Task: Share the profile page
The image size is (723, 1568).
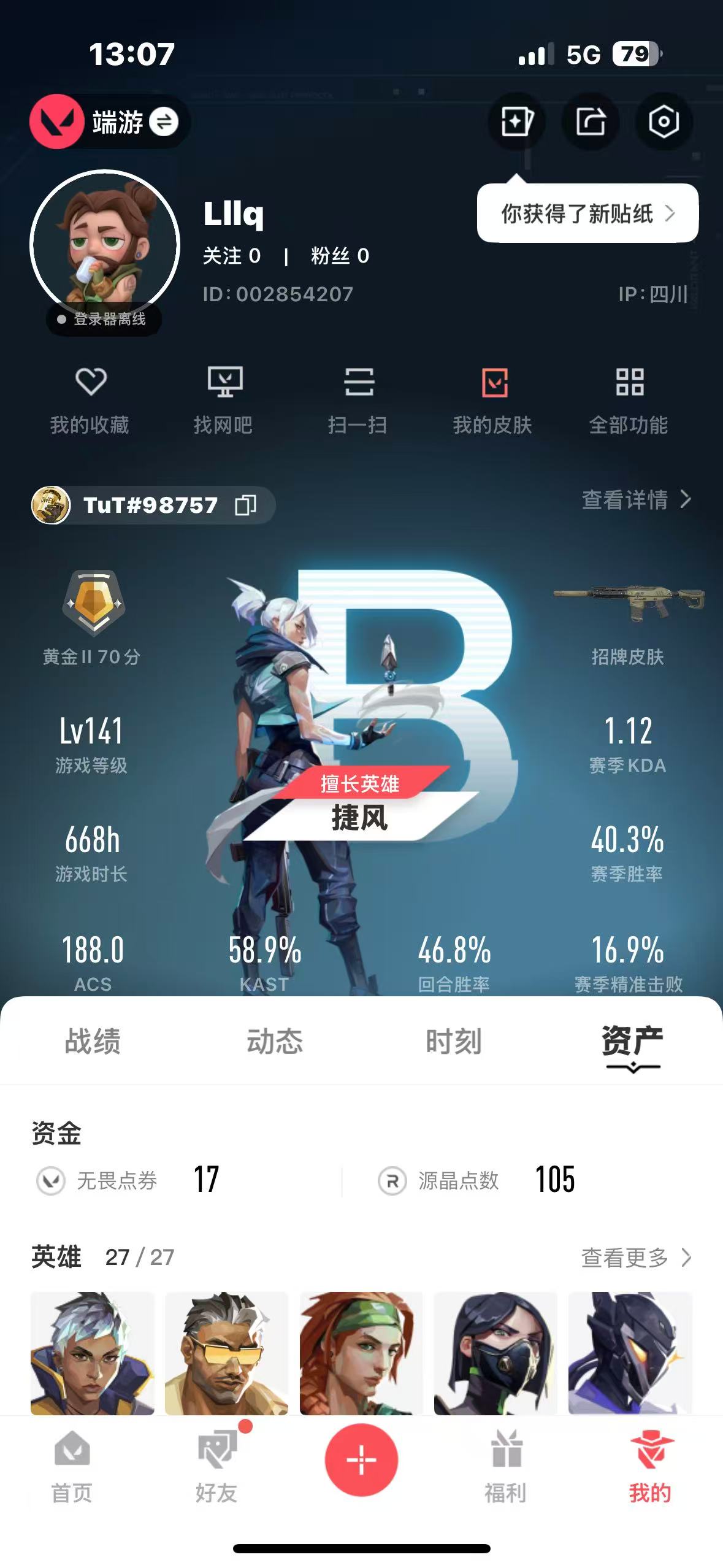Action: click(591, 121)
